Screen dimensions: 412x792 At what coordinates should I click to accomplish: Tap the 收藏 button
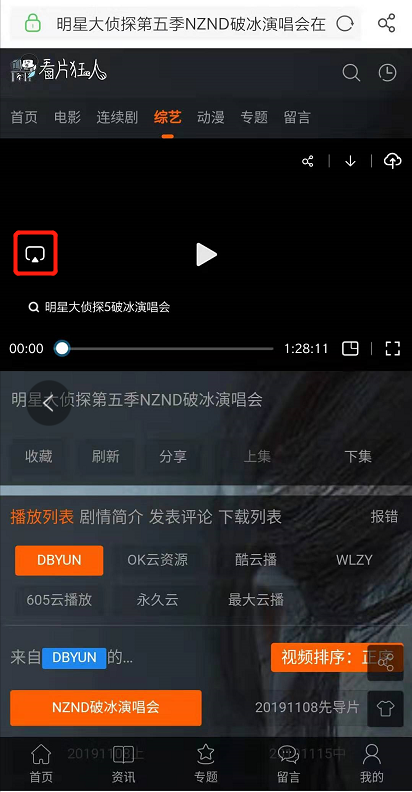(x=39, y=457)
